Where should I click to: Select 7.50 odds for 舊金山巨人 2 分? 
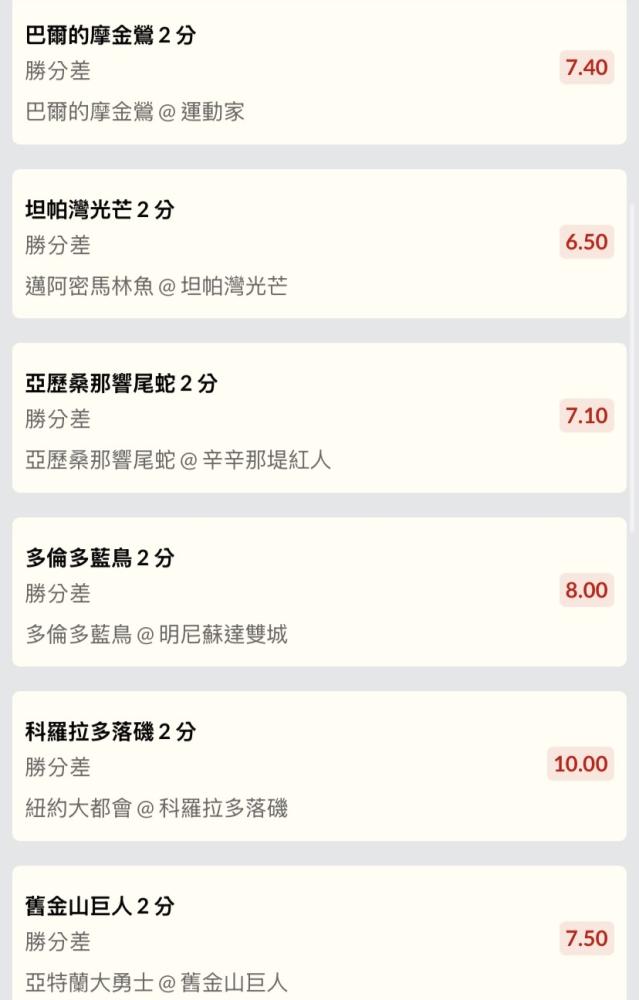[586, 938]
